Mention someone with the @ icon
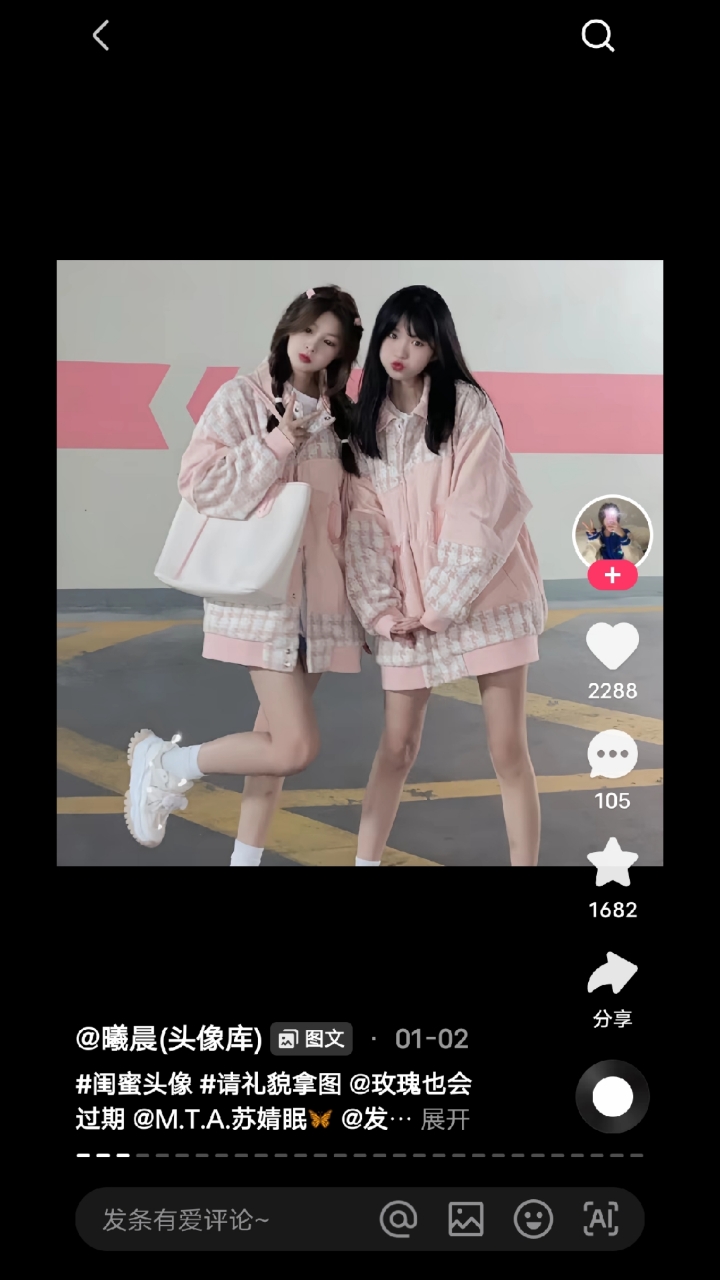This screenshot has width=720, height=1280. (398, 1220)
